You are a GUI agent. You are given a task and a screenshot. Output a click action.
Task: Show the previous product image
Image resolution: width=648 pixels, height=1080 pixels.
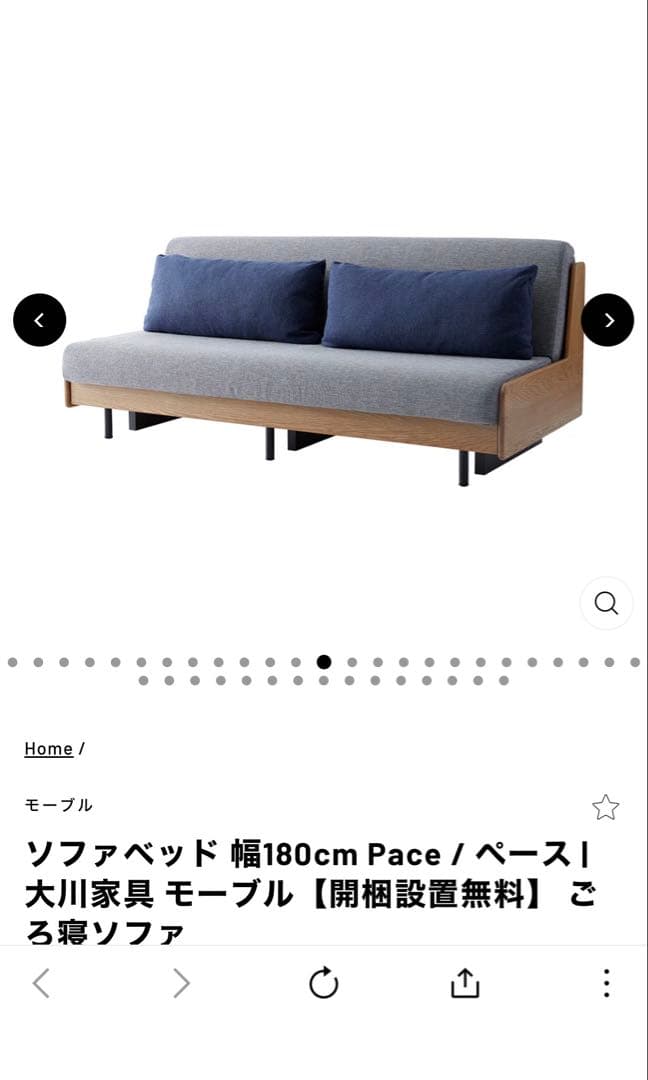[40, 320]
